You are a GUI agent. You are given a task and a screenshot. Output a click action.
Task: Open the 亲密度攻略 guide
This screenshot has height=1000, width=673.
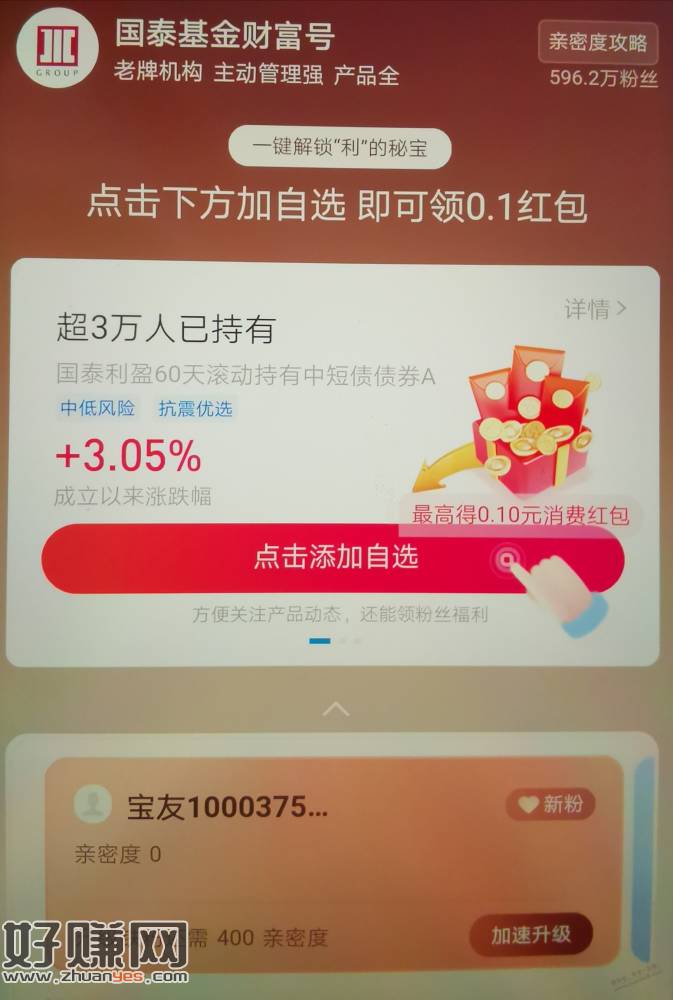tap(598, 43)
